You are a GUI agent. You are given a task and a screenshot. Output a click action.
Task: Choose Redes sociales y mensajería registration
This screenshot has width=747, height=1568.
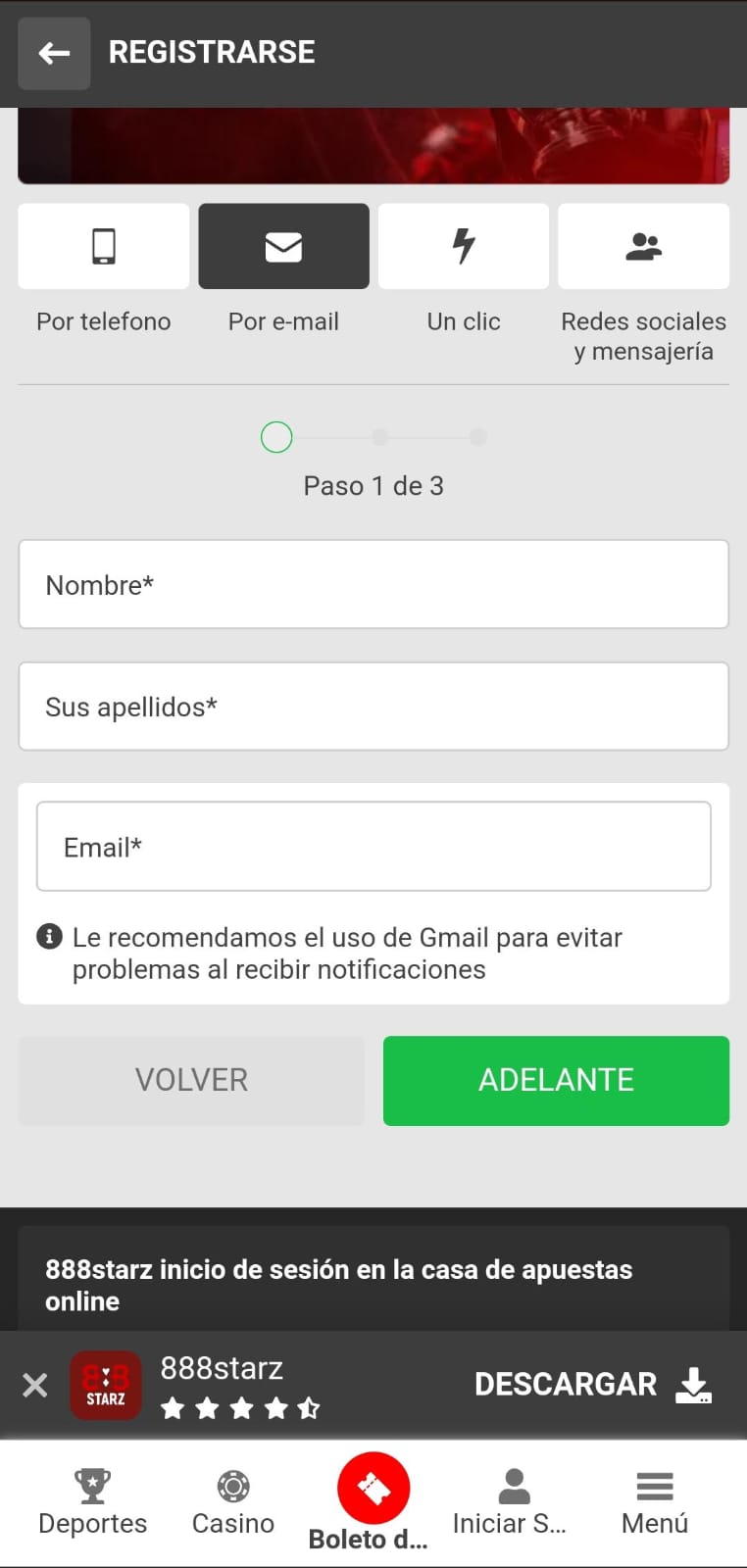coord(643,246)
